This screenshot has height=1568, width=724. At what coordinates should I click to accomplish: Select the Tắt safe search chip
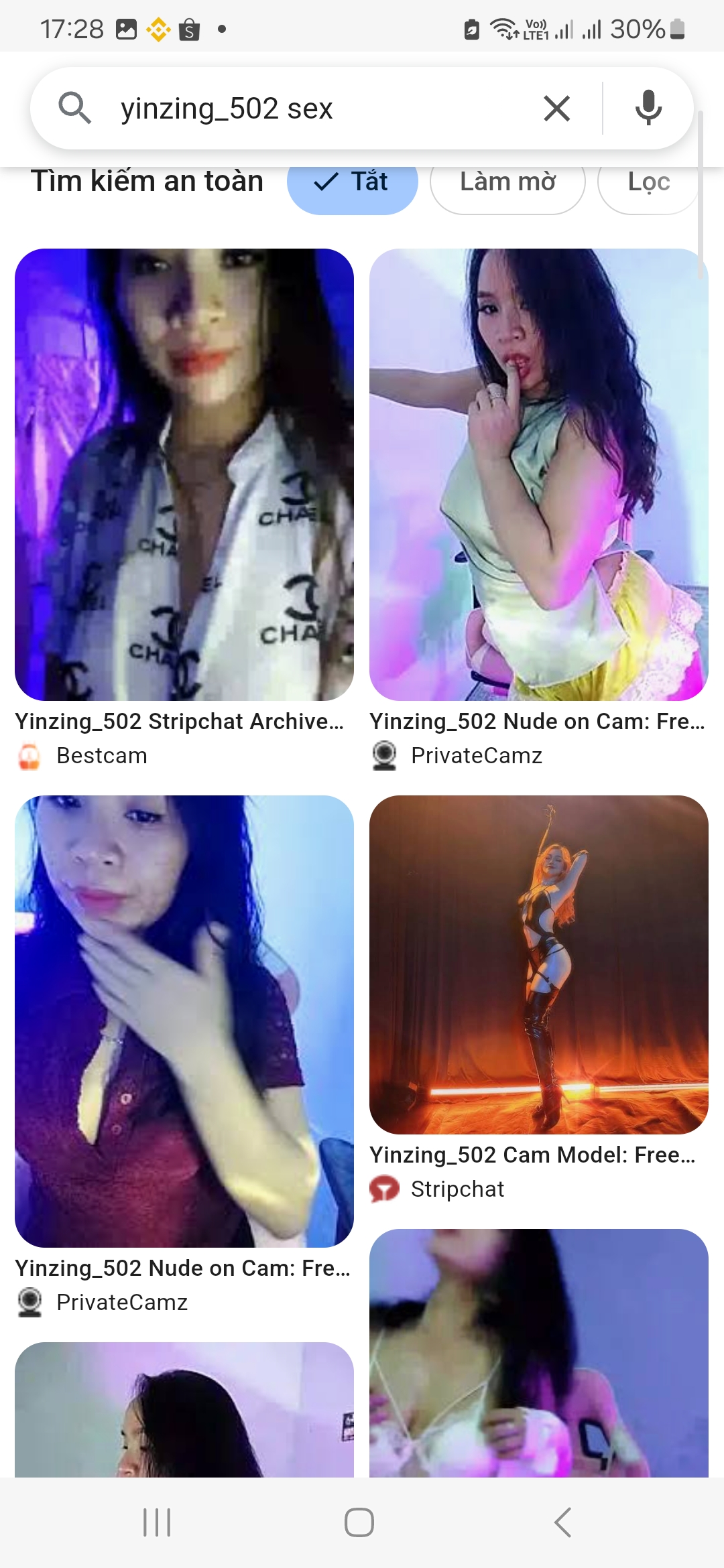click(x=353, y=182)
